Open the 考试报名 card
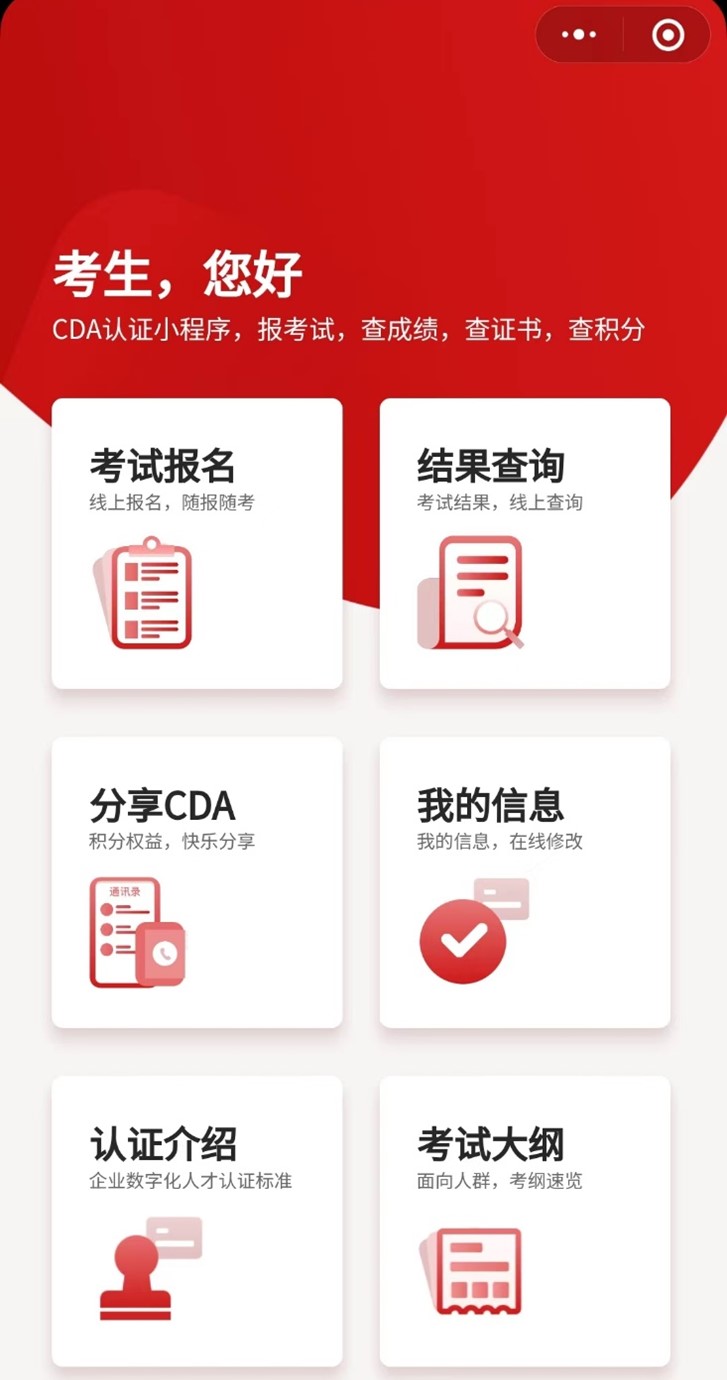 (197, 543)
